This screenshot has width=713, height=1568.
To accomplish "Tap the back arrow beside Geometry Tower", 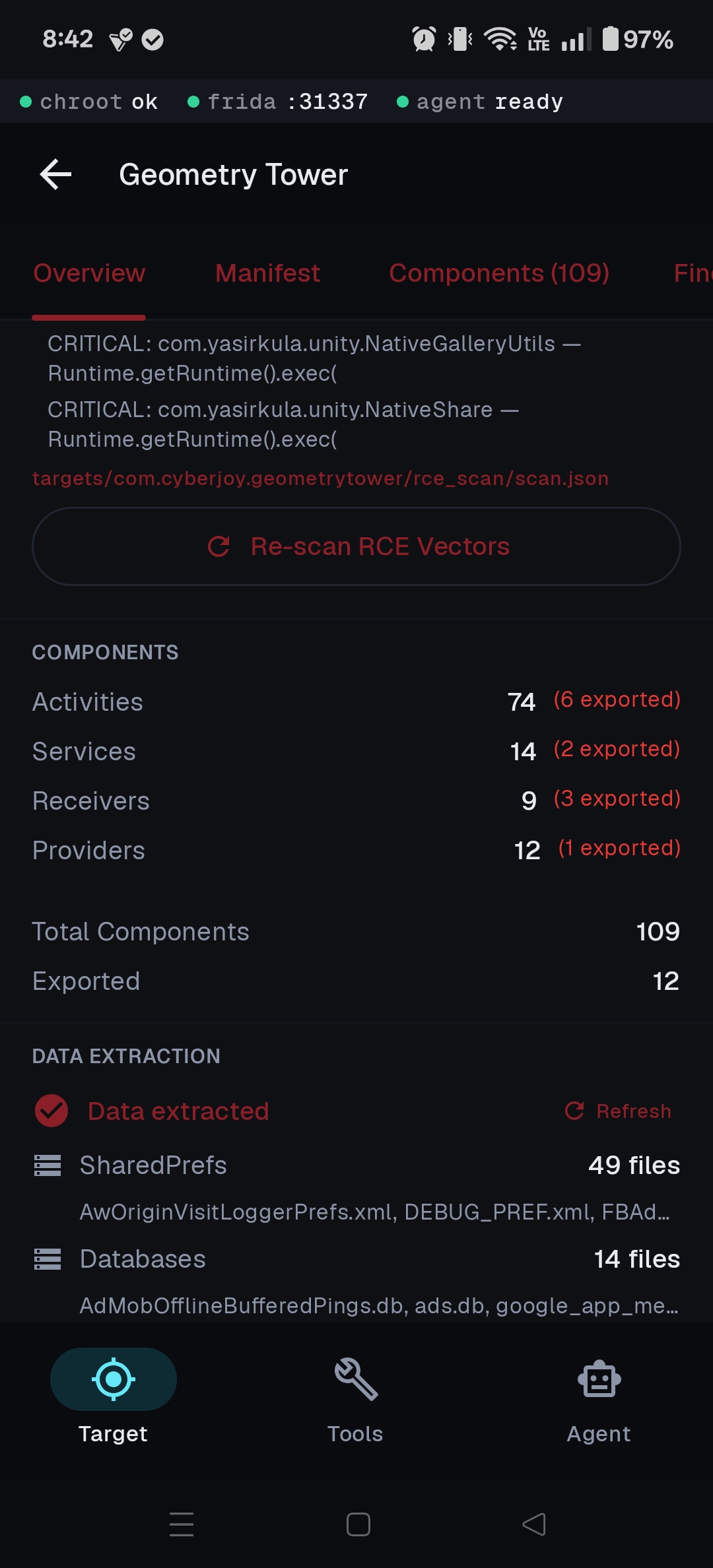I will [x=55, y=174].
